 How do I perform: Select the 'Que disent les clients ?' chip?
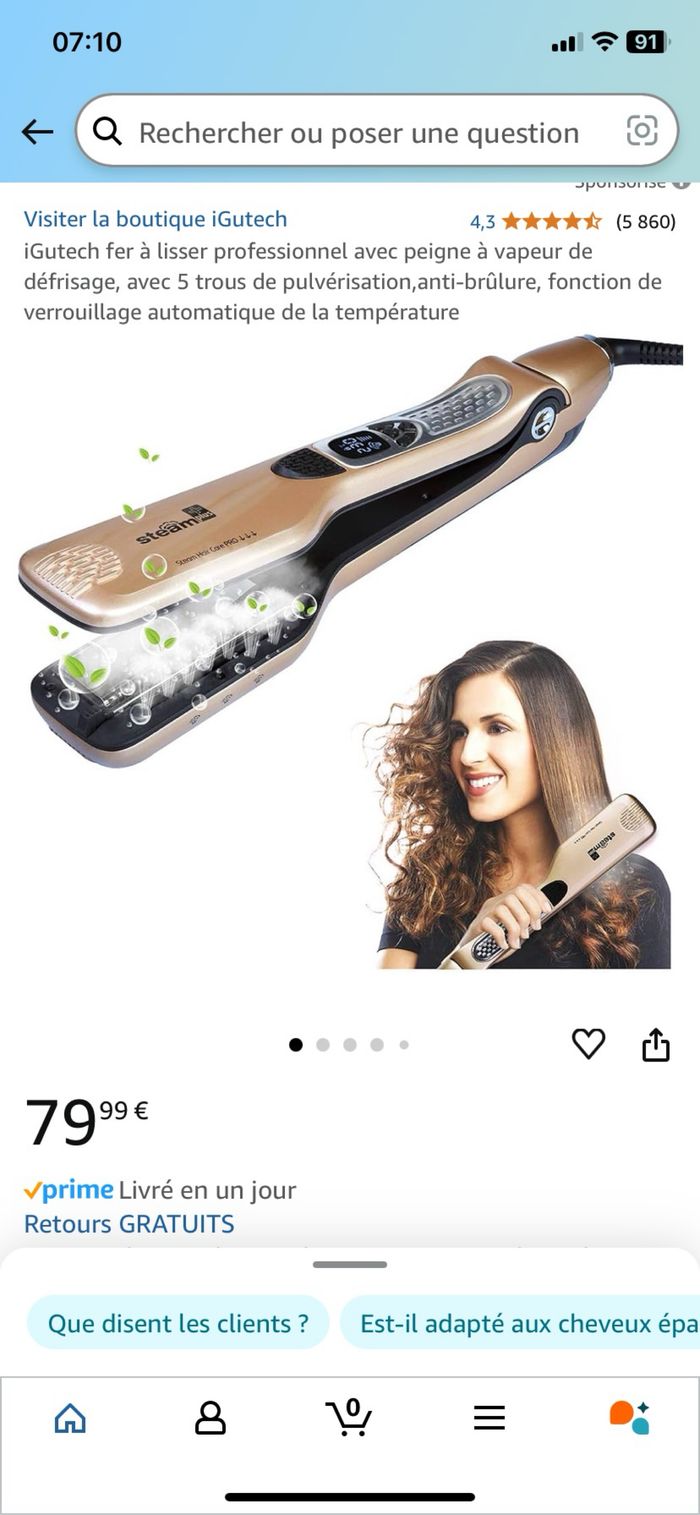(x=178, y=1323)
